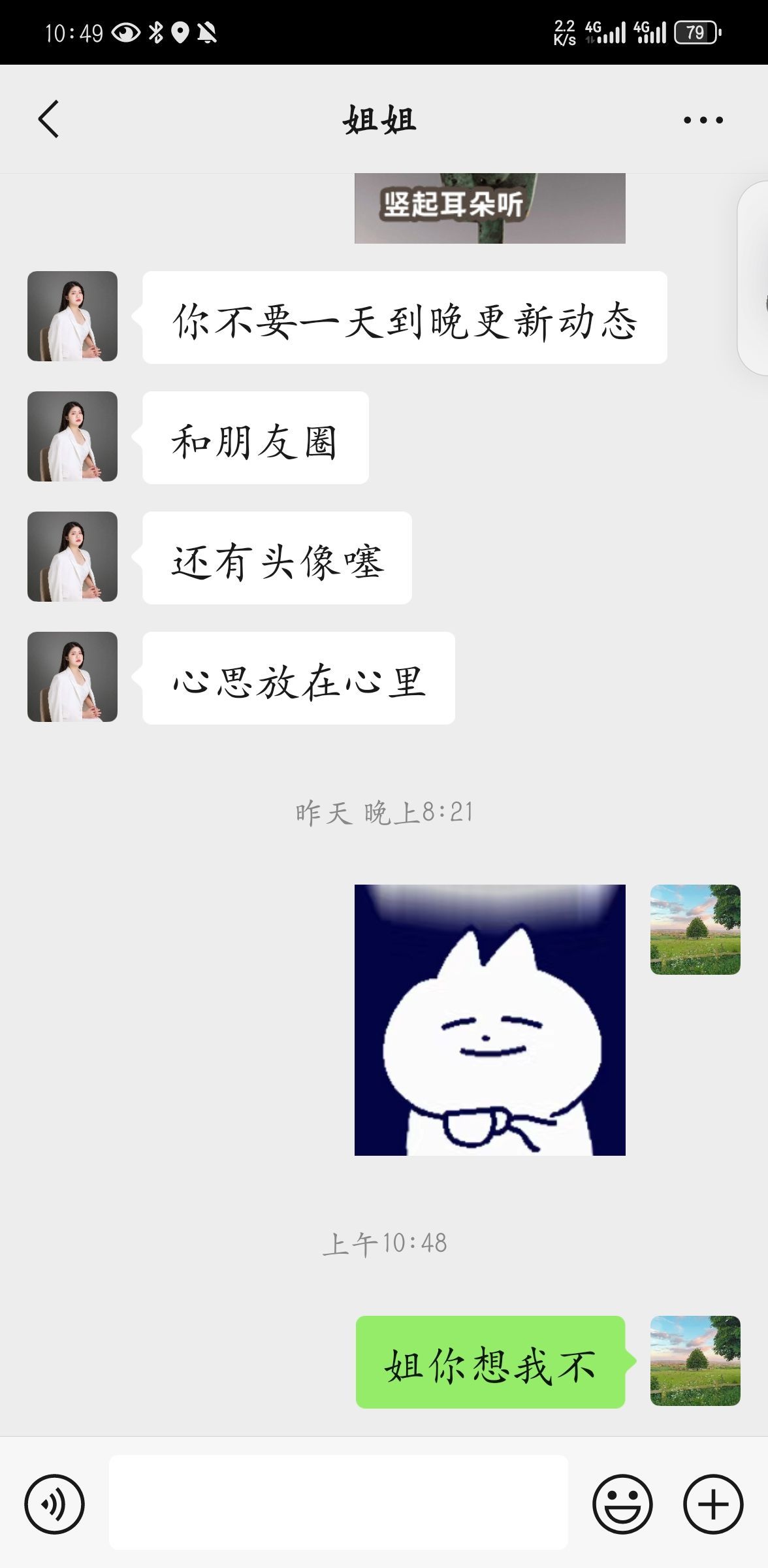View the 竖起耳朵听 image message

tap(490, 208)
